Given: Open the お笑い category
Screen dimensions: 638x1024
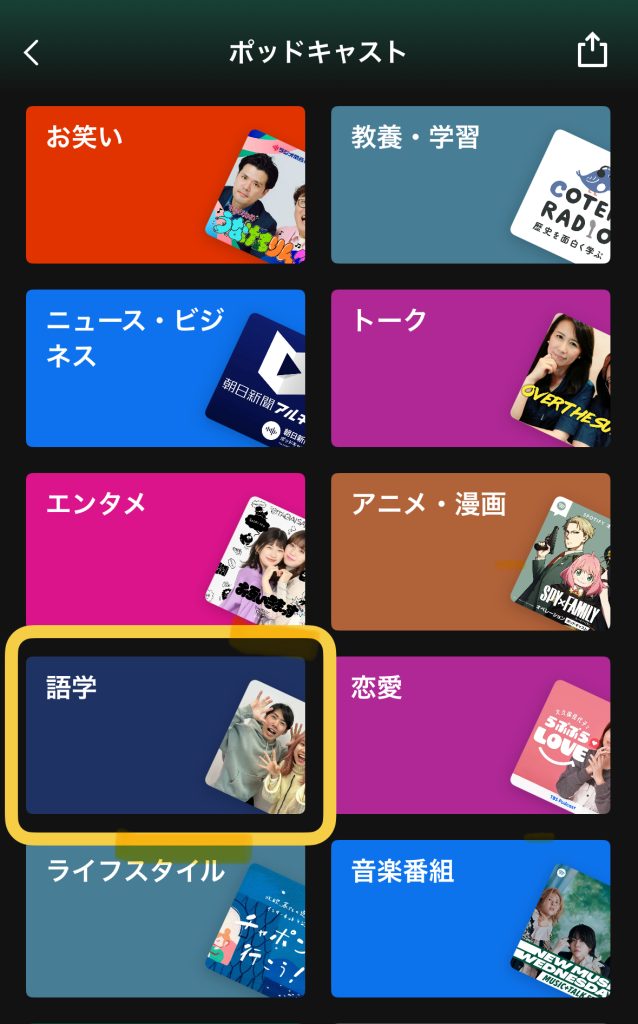Looking at the screenshot, I should pyautogui.click(x=165, y=185).
